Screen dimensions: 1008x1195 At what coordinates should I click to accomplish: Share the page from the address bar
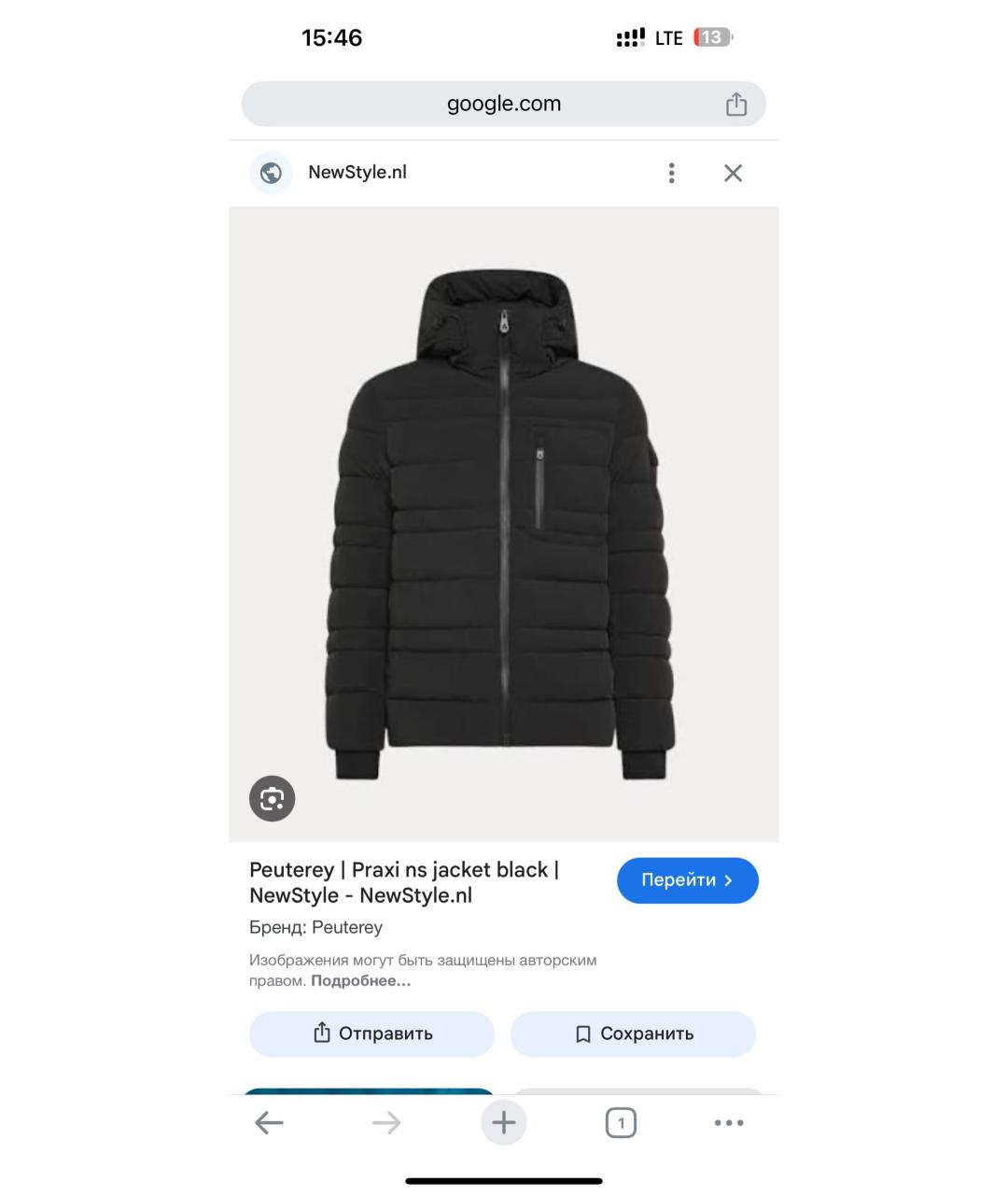736,104
